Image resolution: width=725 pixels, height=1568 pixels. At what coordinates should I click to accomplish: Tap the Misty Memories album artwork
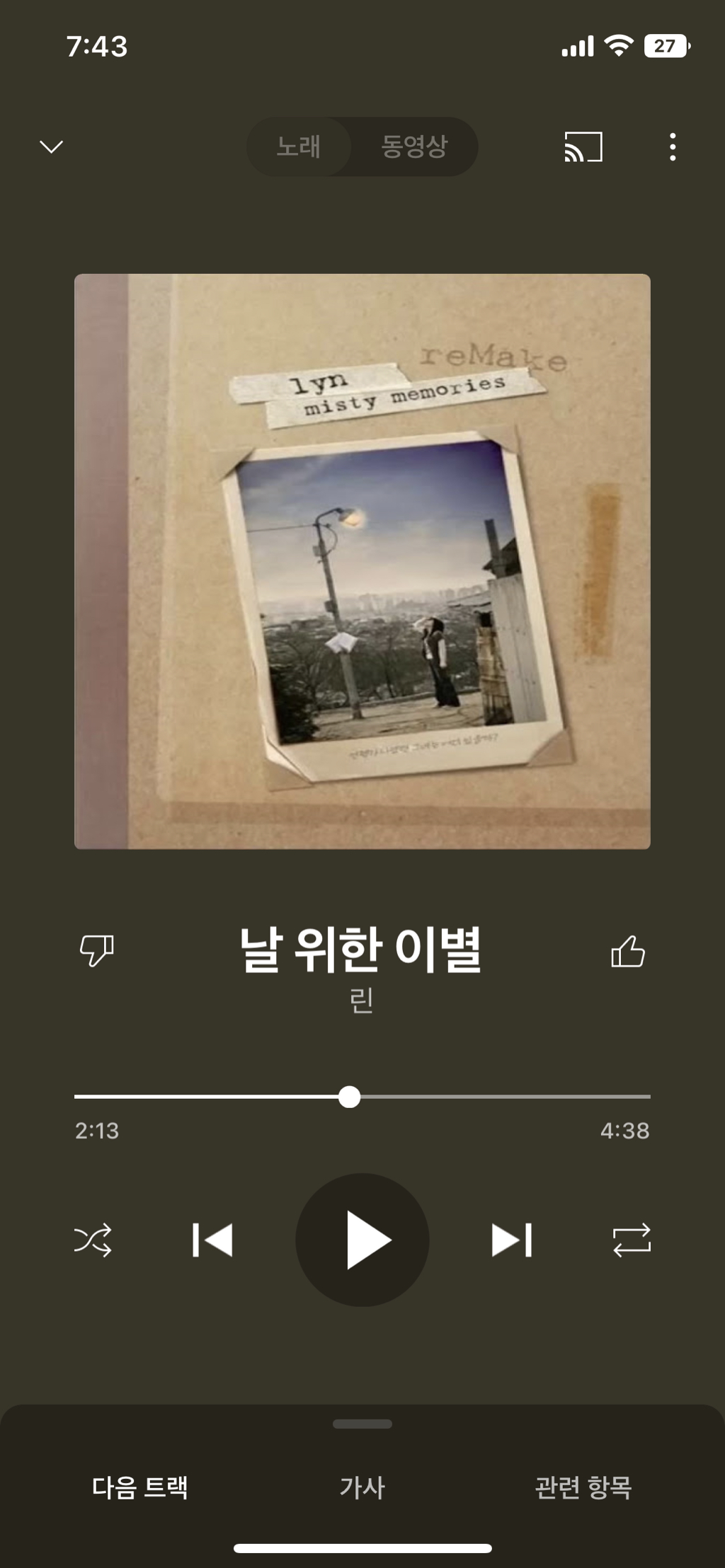click(362, 559)
